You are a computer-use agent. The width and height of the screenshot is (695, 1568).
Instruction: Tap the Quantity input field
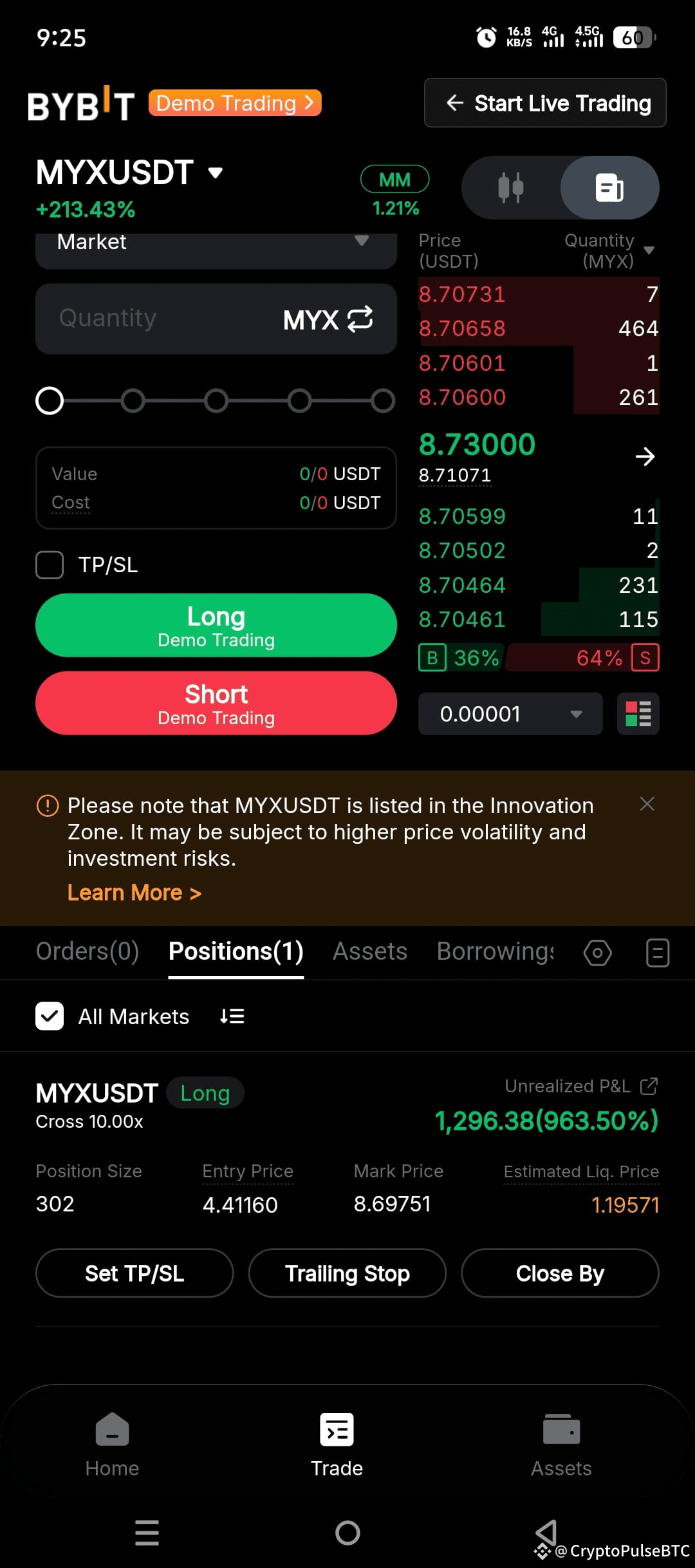(x=161, y=319)
